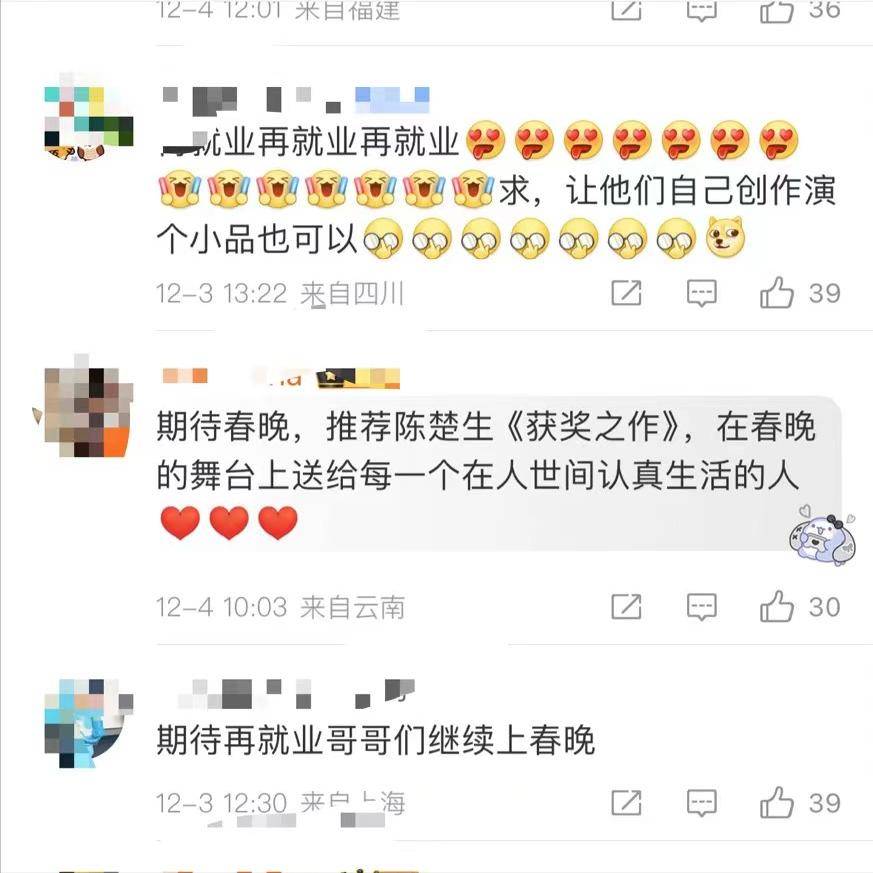The image size is (873, 873).
Task: Like the comment recommending 陈楚生《获奖之作》
Action: (x=778, y=607)
